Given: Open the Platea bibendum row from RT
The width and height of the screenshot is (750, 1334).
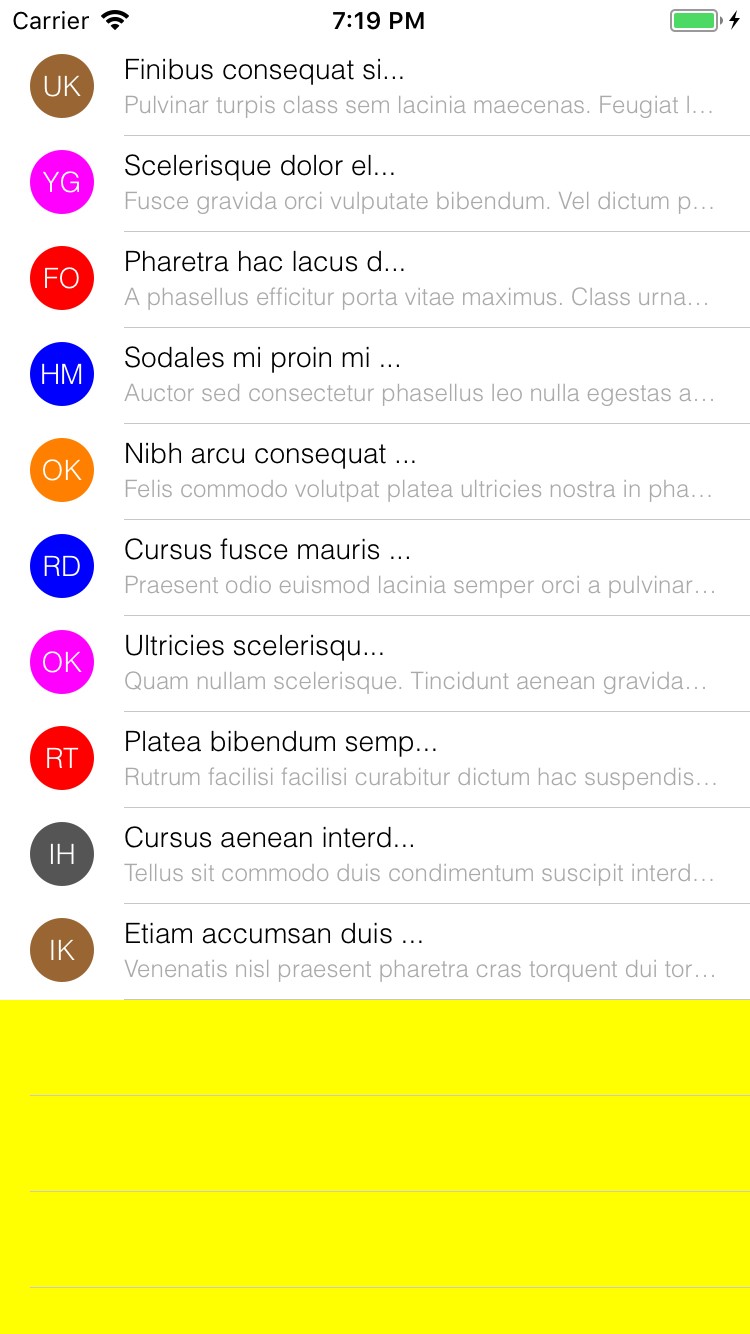Looking at the screenshot, I should point(375,760).
